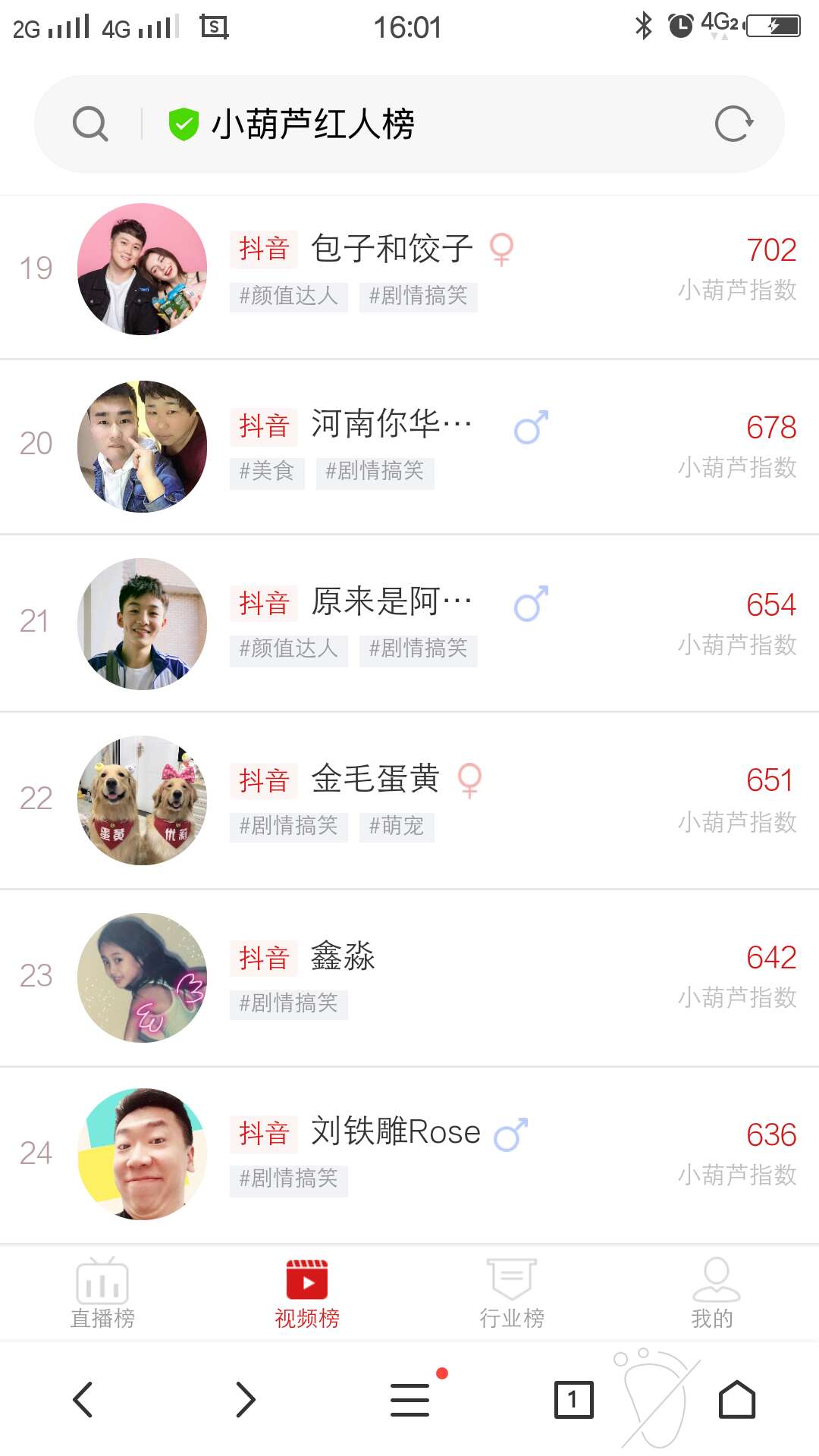This screenshot has width=819, height=1456.
Task: Tap the search icon in address bar
Action: pos(90,124)
